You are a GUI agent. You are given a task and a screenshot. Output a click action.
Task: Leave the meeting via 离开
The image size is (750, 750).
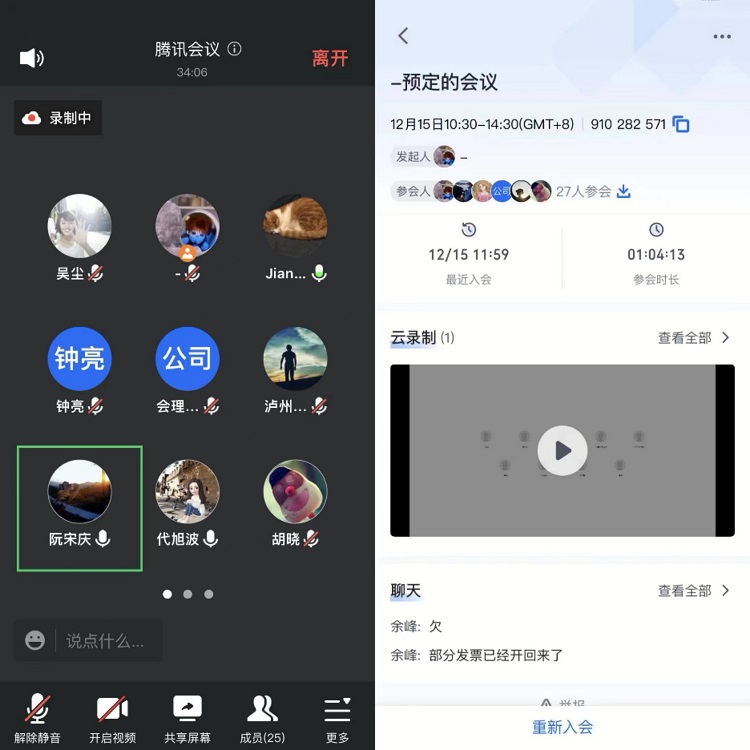click(329, 58)
